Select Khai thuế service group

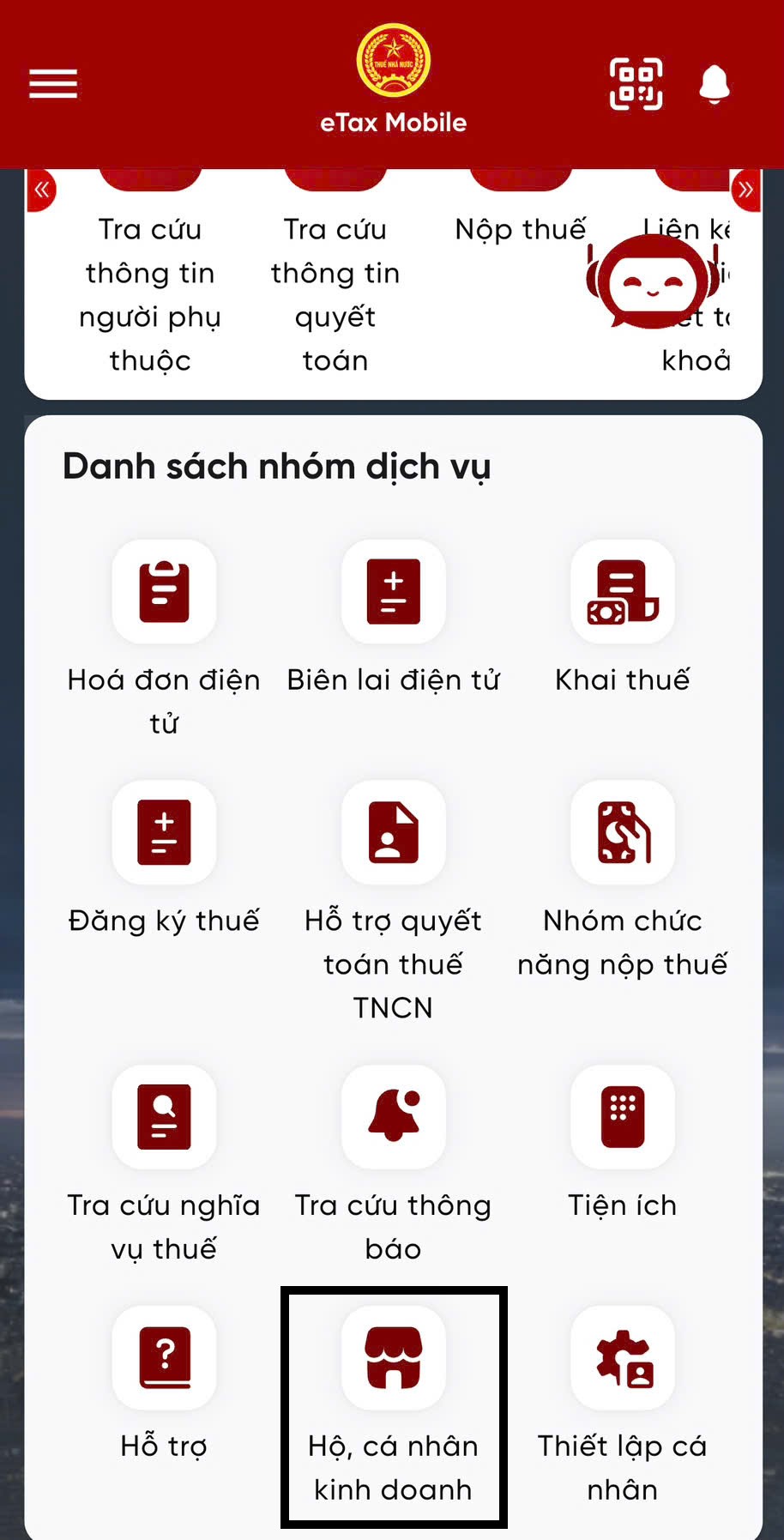[623, 592]
